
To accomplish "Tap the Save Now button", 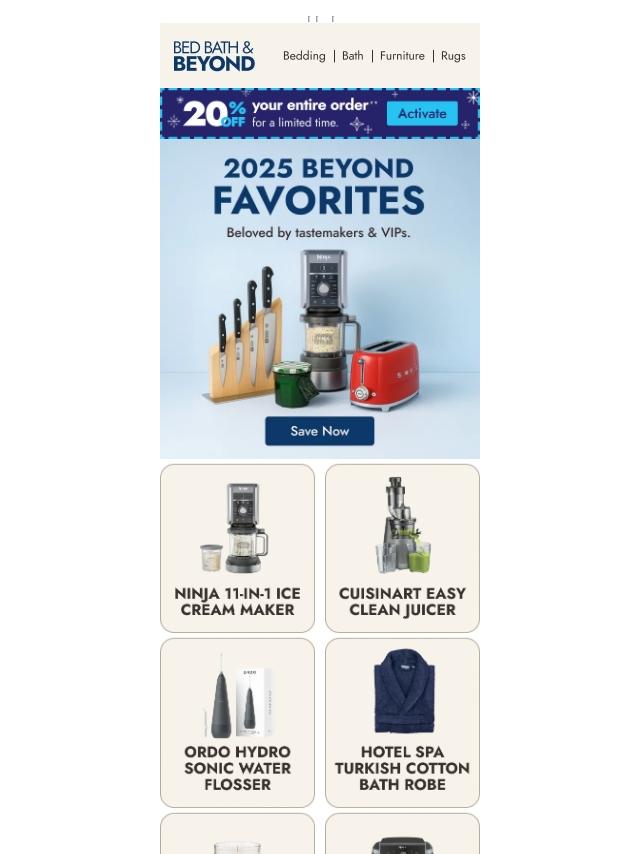I will point(320,431).
